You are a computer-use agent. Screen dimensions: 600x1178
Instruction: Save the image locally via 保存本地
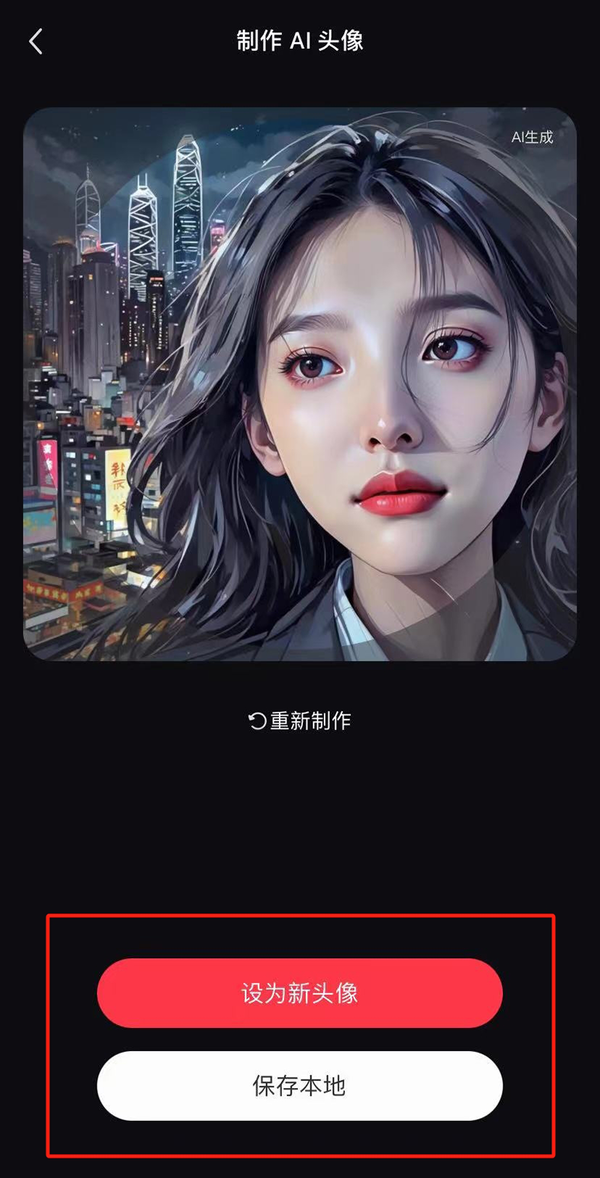coord(300,1085)
